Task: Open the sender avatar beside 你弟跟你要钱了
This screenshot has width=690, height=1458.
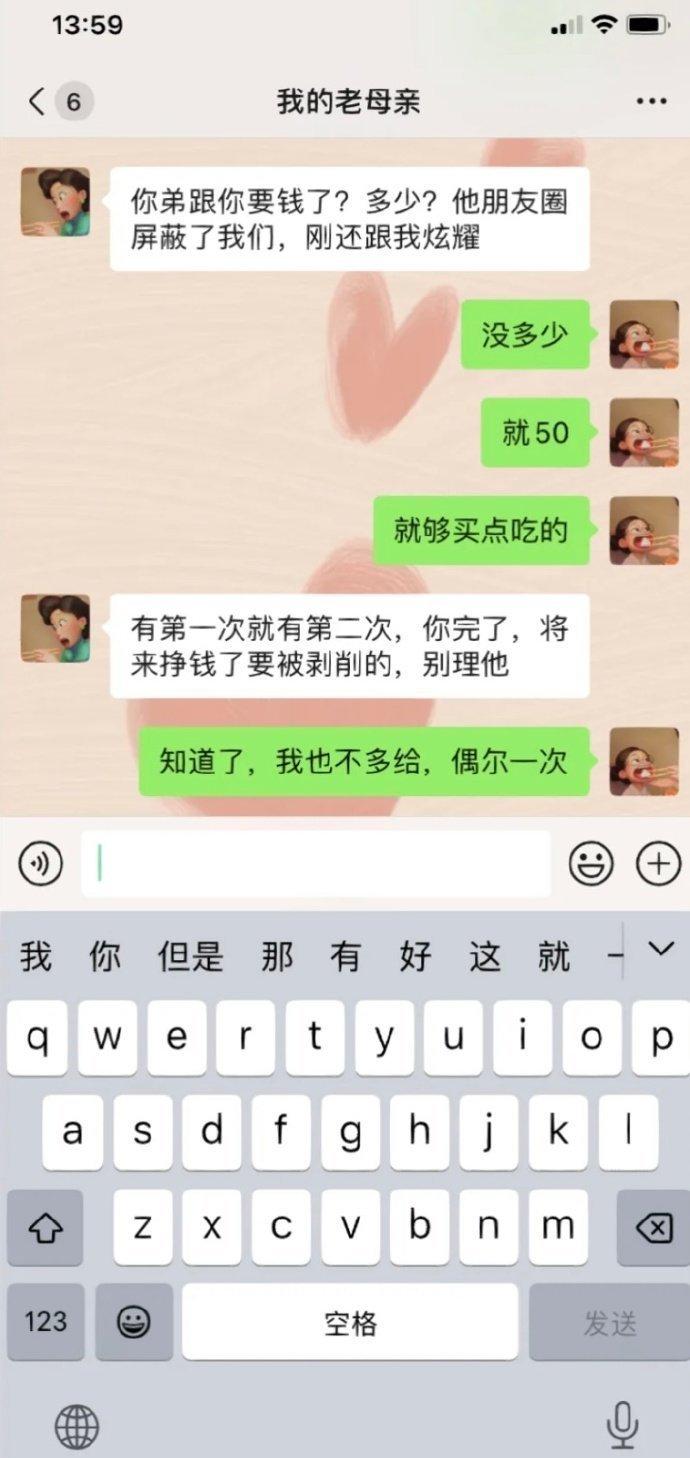Action: (x=55, y=202)
